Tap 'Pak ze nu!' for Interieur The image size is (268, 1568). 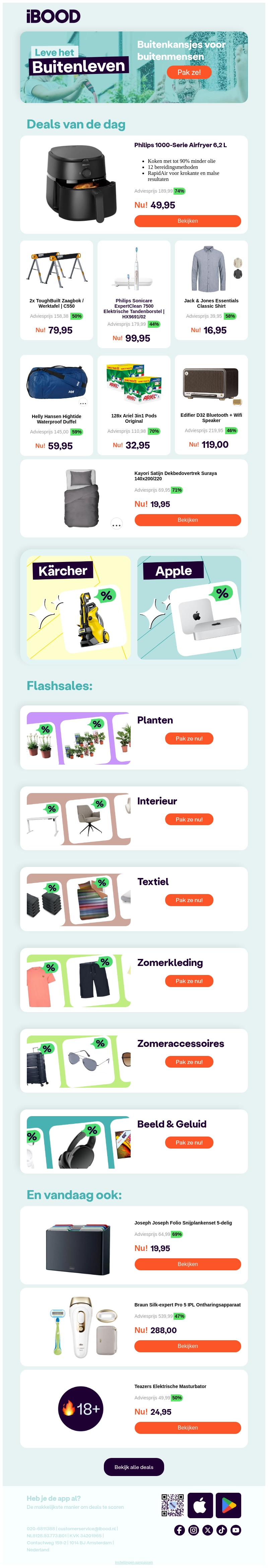(x=189, y=819)
